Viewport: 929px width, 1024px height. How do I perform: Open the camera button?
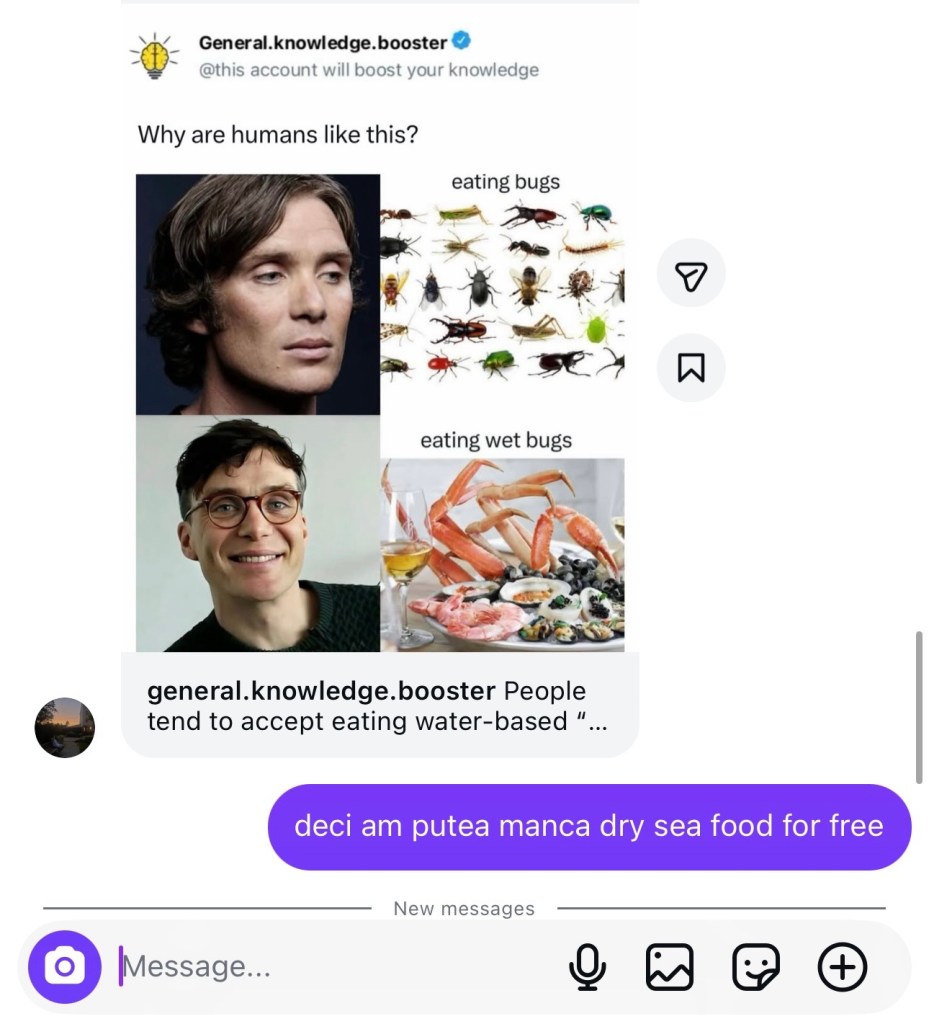click(65, 966)
